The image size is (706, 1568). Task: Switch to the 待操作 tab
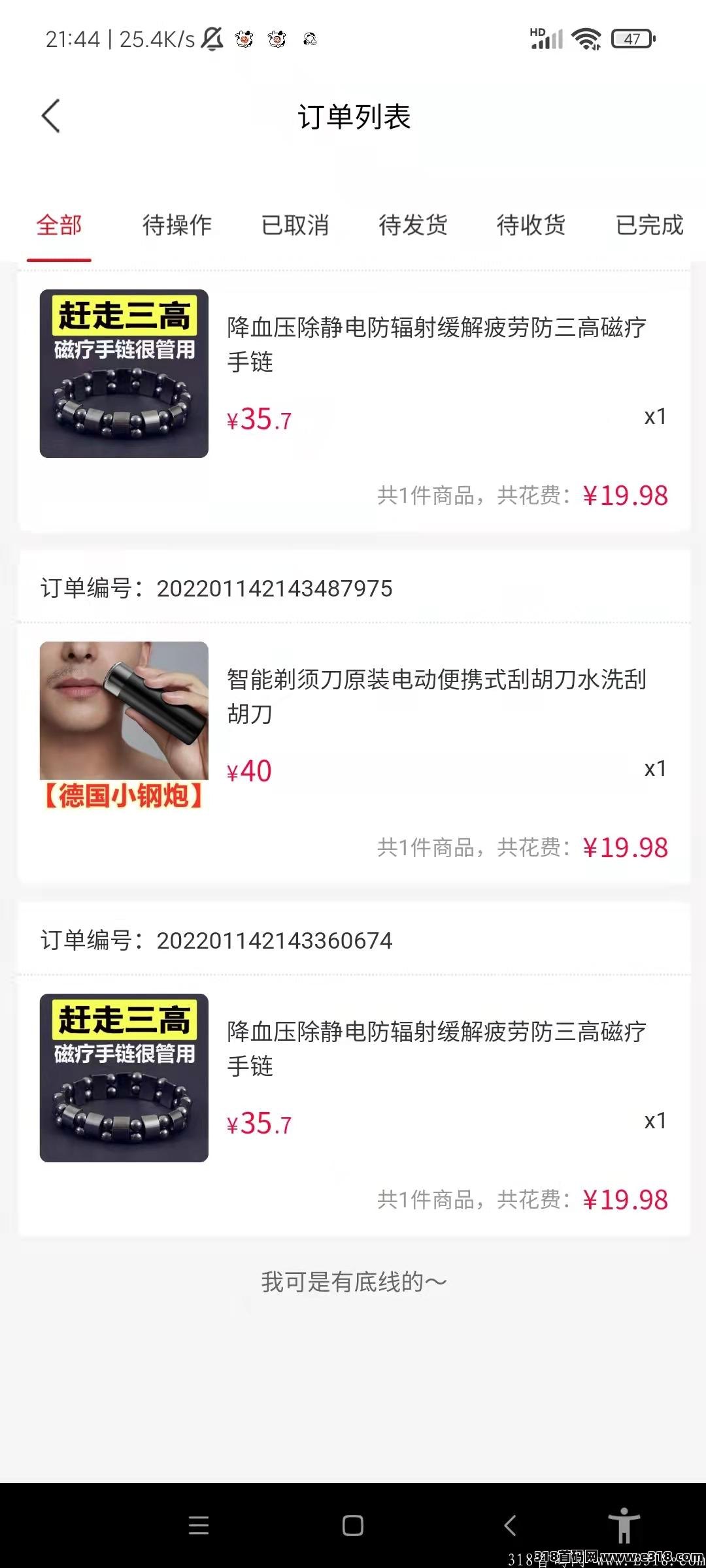(176, 225)
